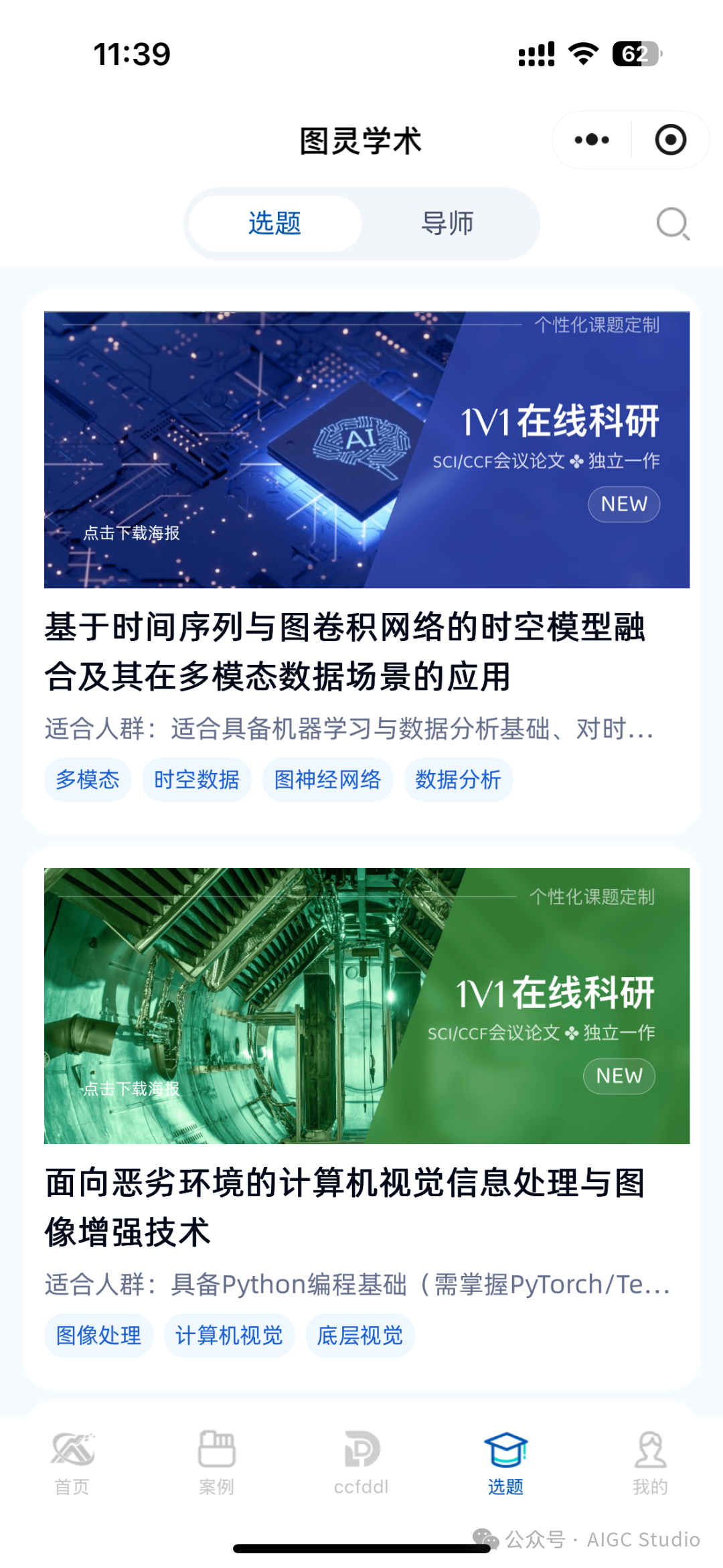Image resolution: width=723 pixels, height=1568 pixels.
Task: Stay on the 选题 tab
Action: pos(274,223)
